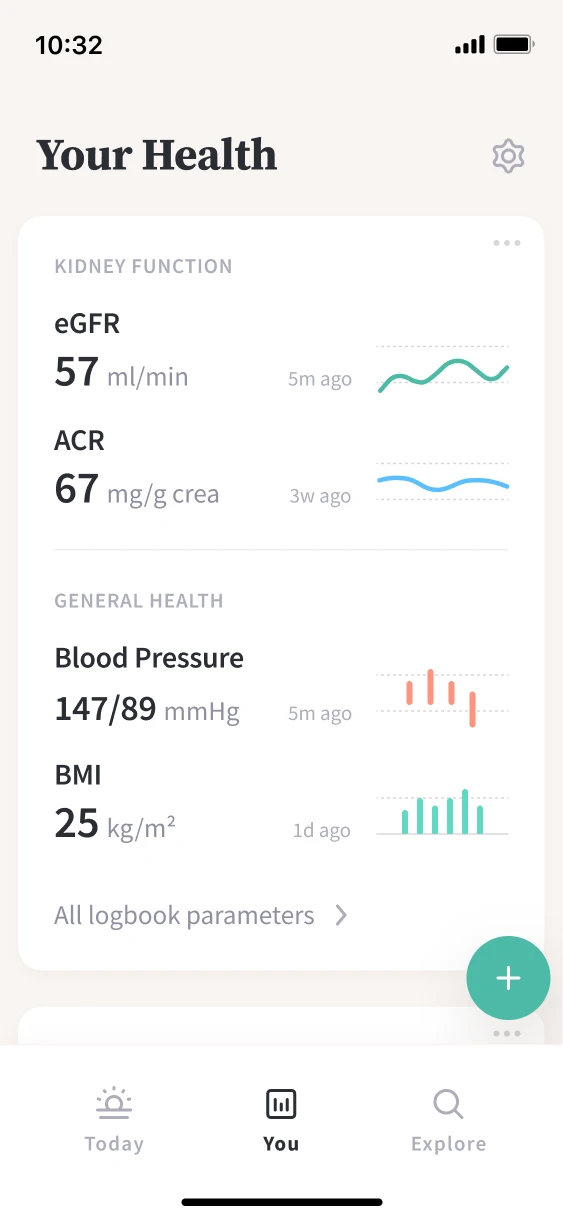Go to the Explore tab
Screen dimensions: 563x1219
click(448, 1121)
